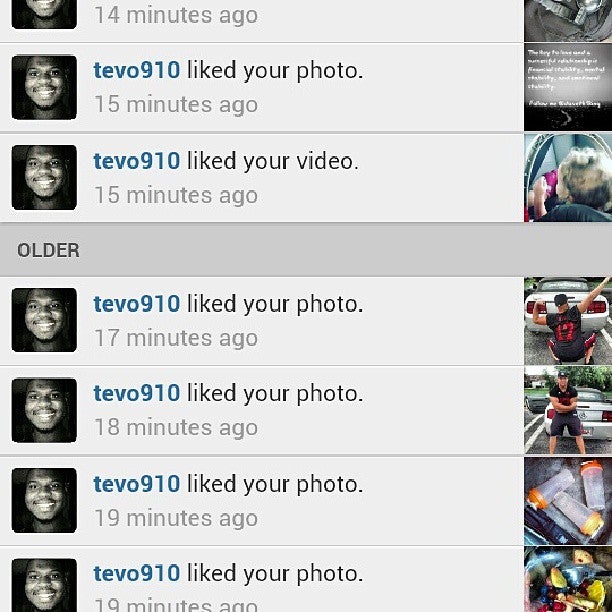This screenshot has width=612, height=612.
Task: View the photo liked 17 minutes ago
Action: point(567,320)
